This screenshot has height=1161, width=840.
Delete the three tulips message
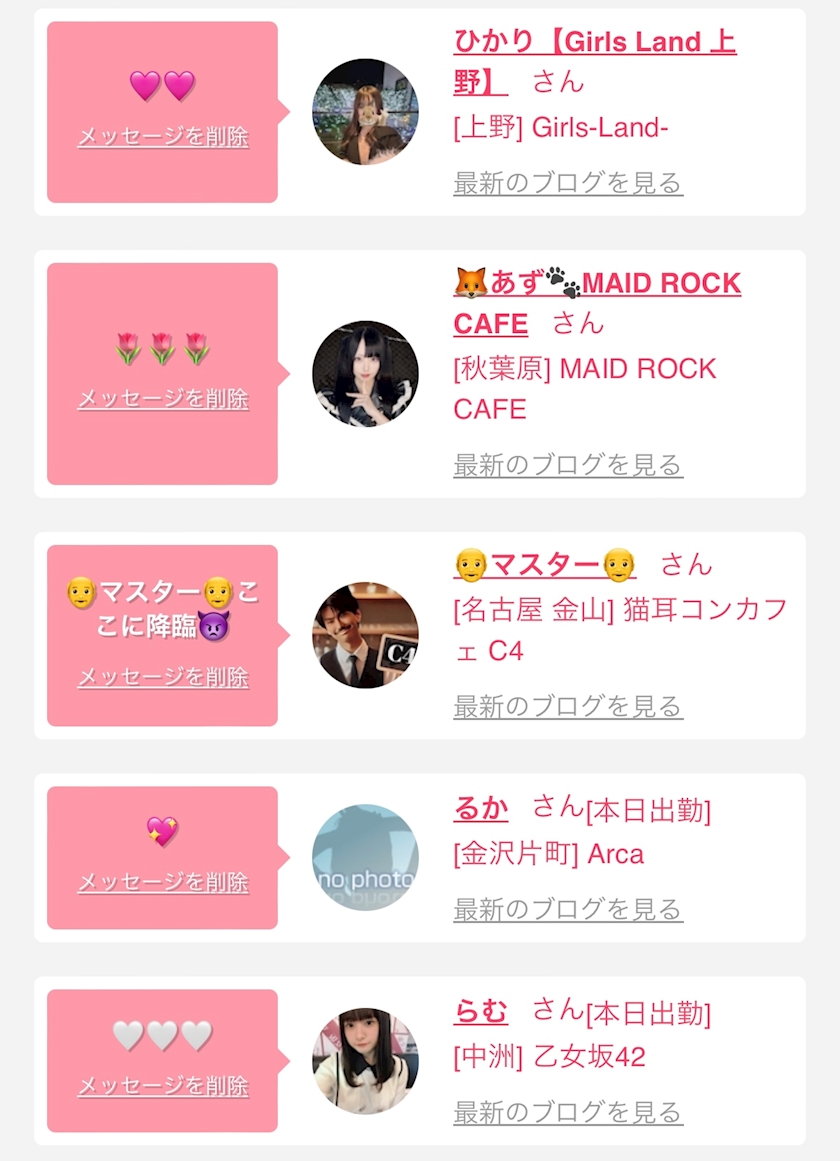click(163, 398)
